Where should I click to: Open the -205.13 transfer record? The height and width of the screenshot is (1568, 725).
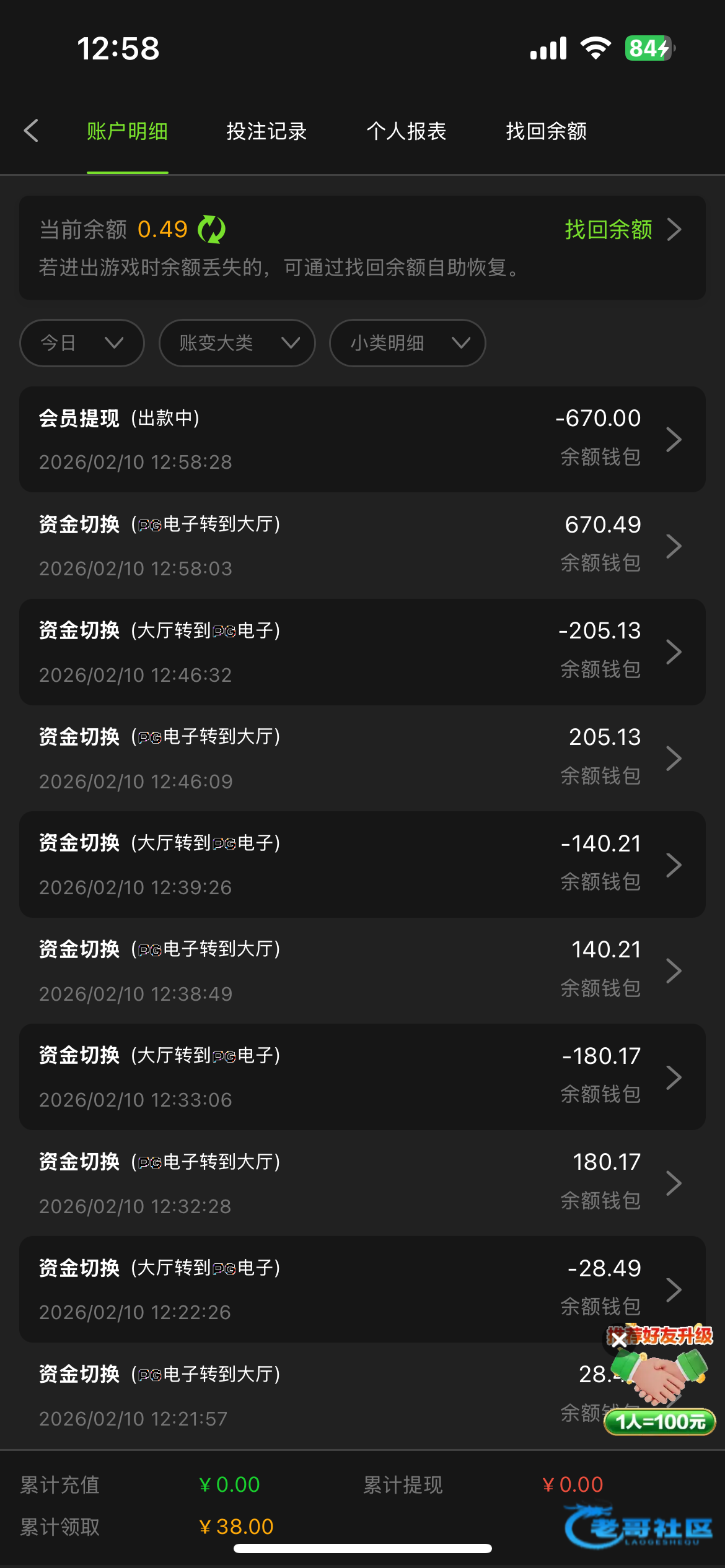(x=362, y=652)
